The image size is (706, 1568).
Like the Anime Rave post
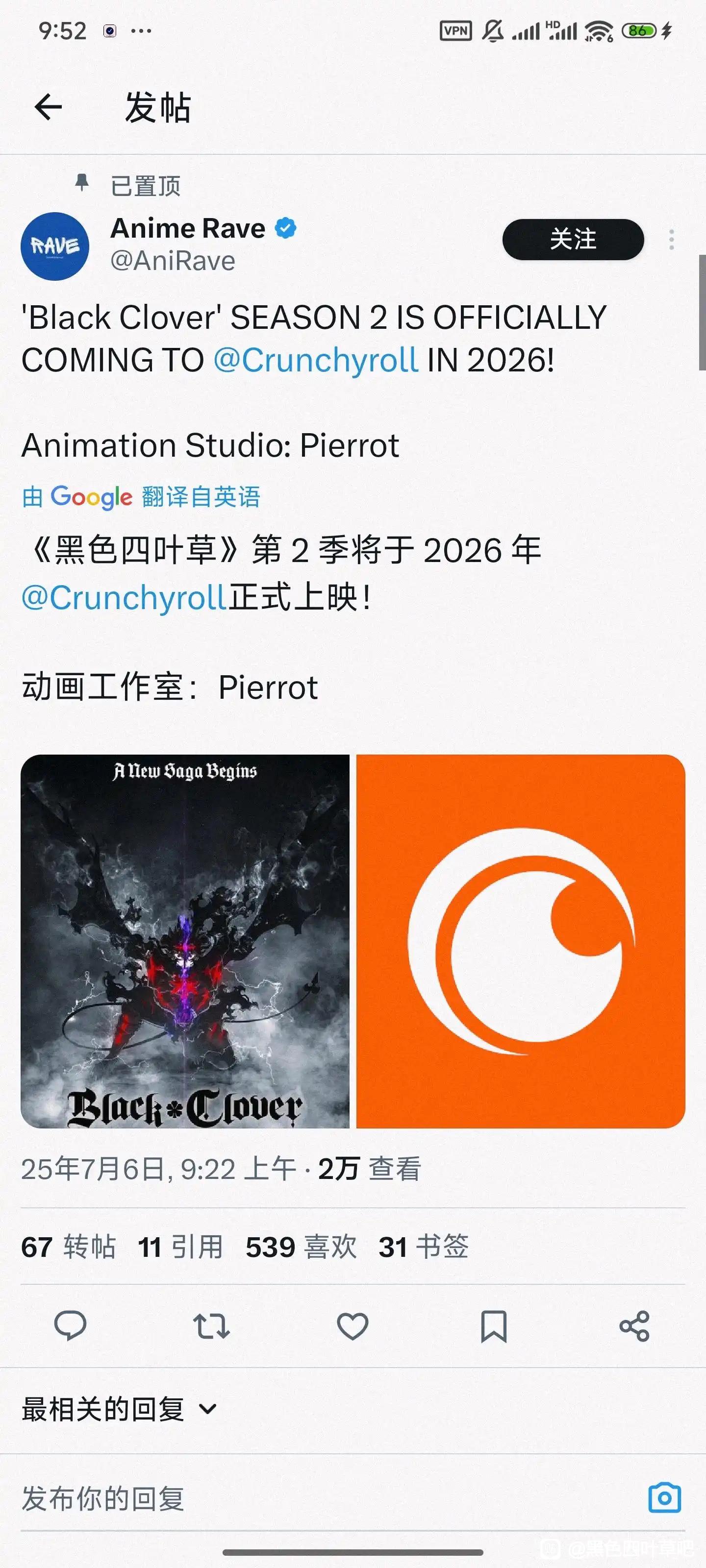[353, 1326]
